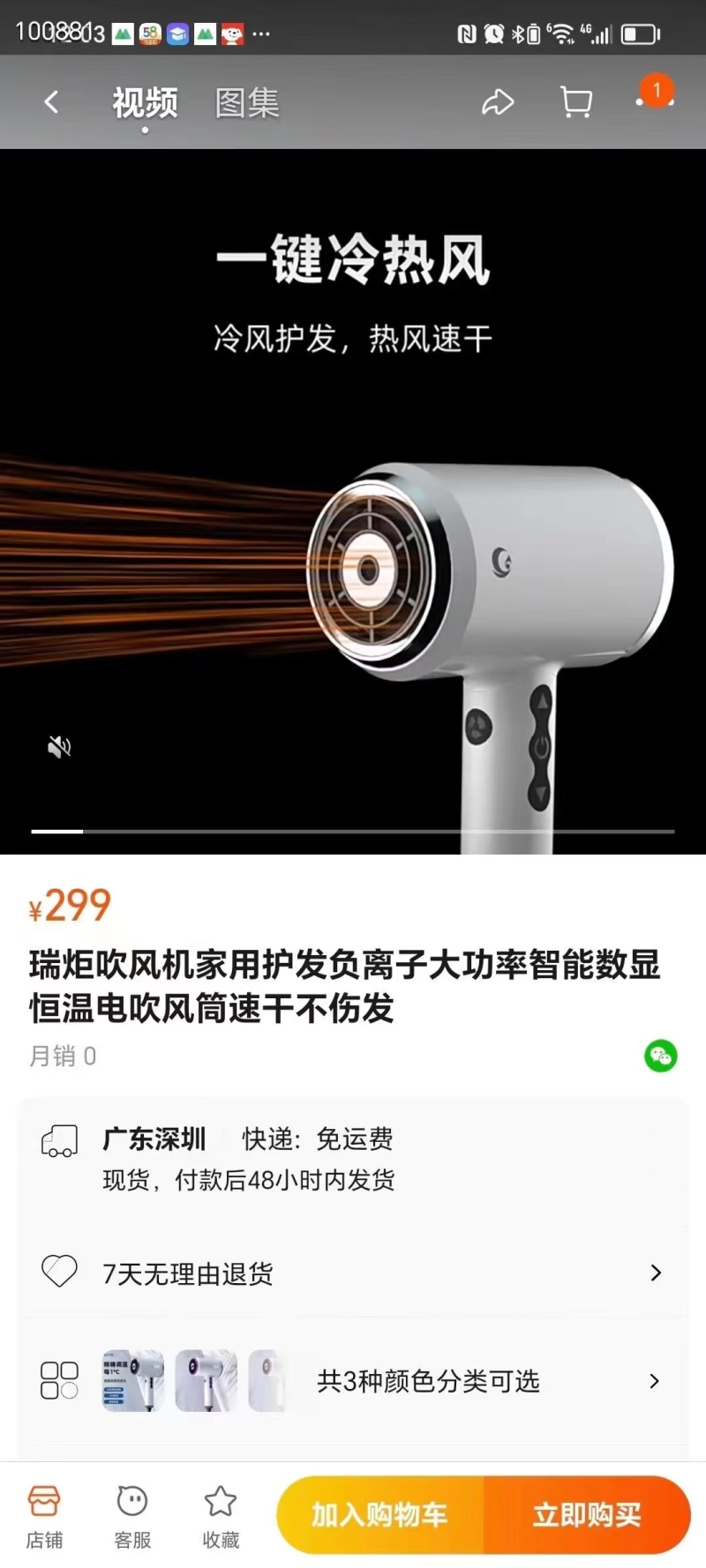
Task: Open 共3种颜色分类可选 options
Action: 427,1380
